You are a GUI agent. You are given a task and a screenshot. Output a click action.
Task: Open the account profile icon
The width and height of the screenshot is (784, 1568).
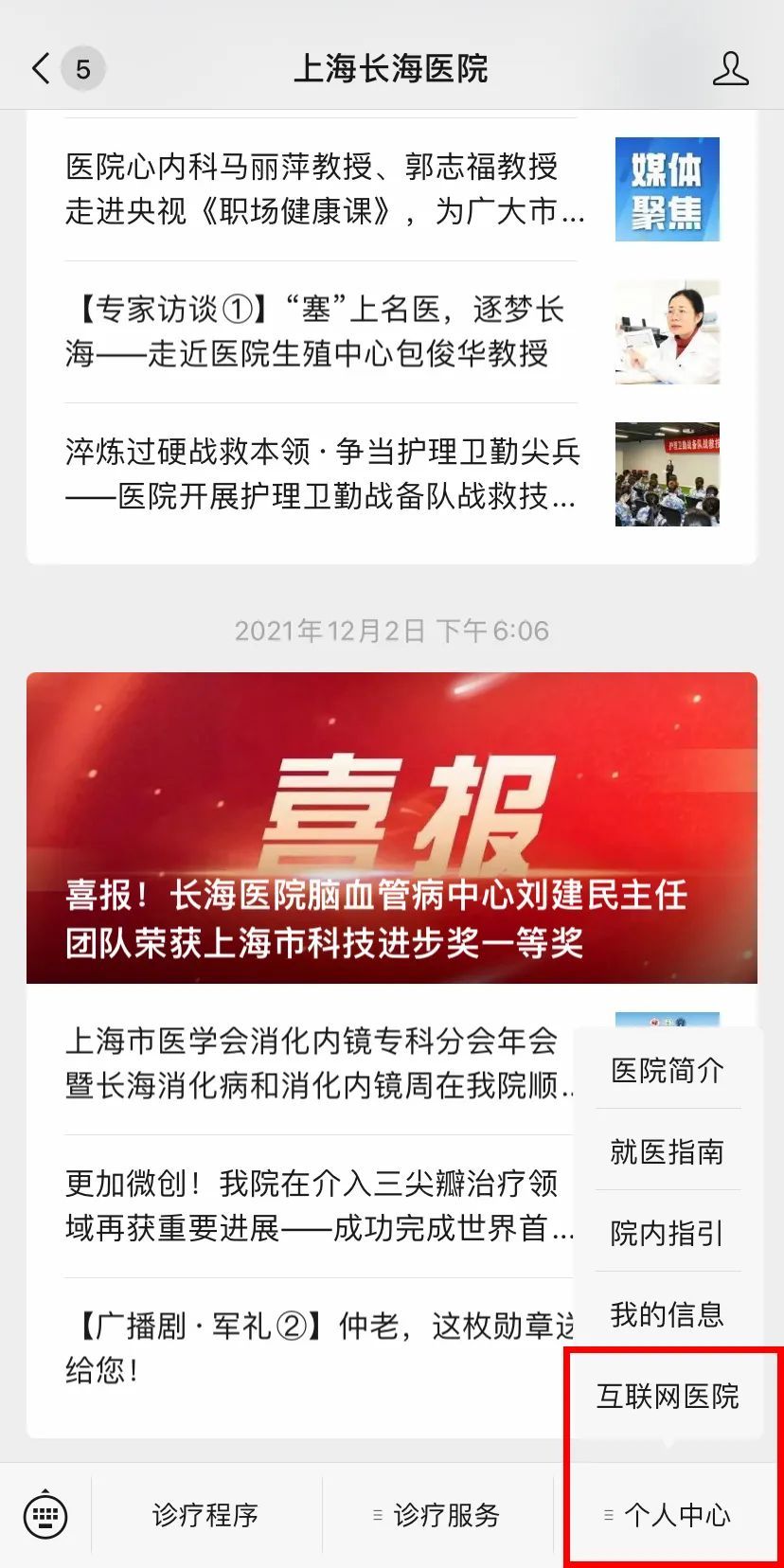coord(730,69)
